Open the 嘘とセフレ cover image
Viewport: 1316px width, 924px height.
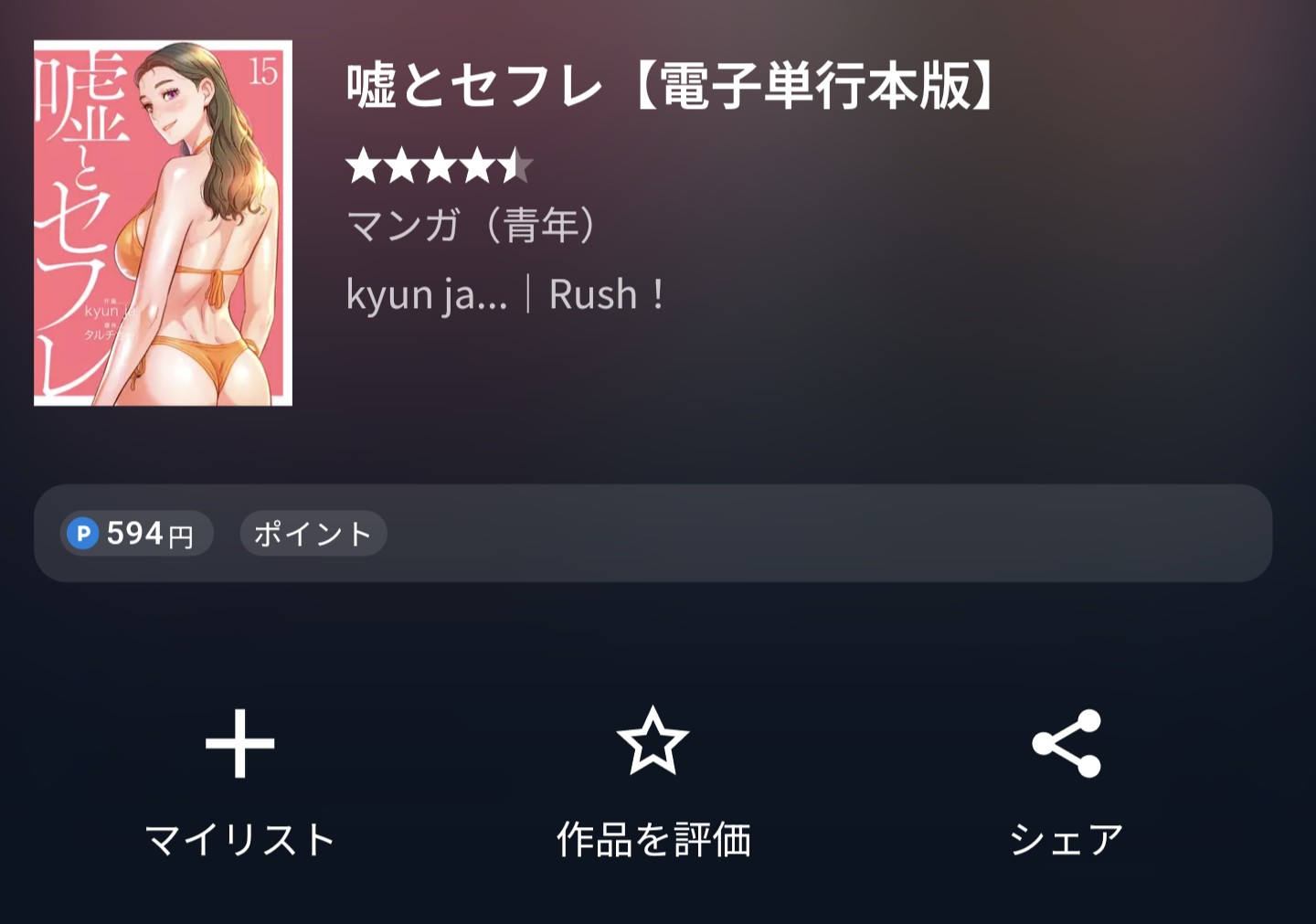pos(163,223)
